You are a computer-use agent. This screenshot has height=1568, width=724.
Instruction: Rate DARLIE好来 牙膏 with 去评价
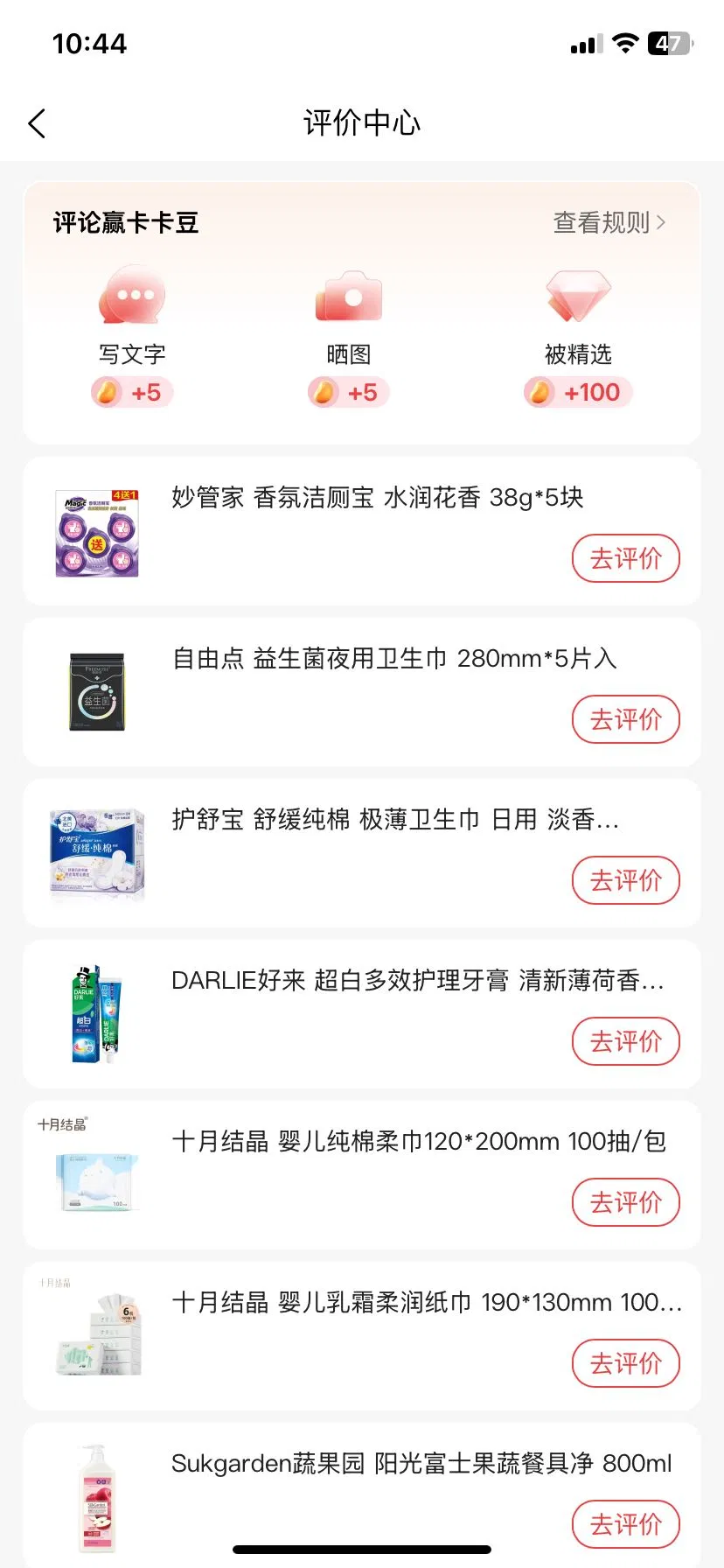pyautogui.click(x=625, y=1041)
